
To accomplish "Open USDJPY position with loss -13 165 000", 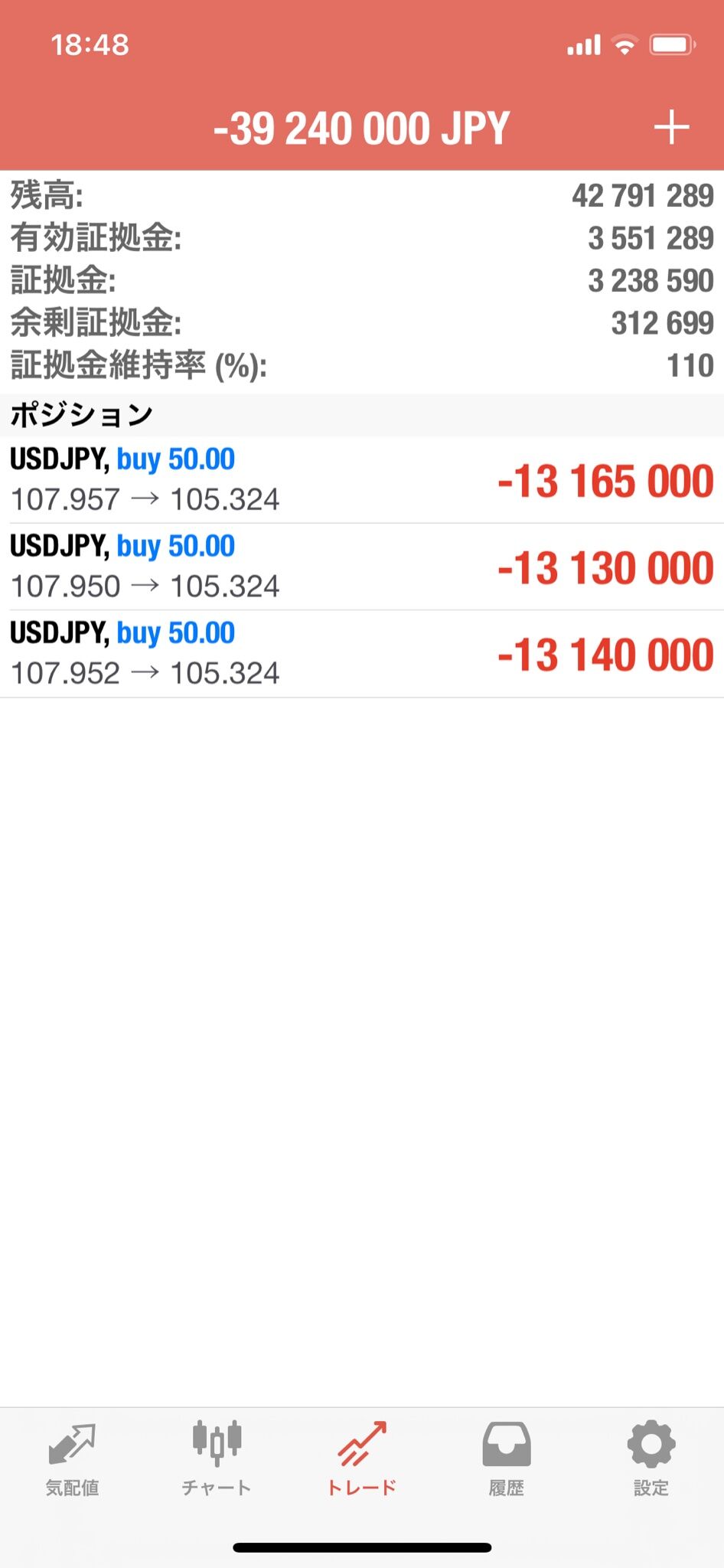I will pyautogui.click(x=362, y=480).
